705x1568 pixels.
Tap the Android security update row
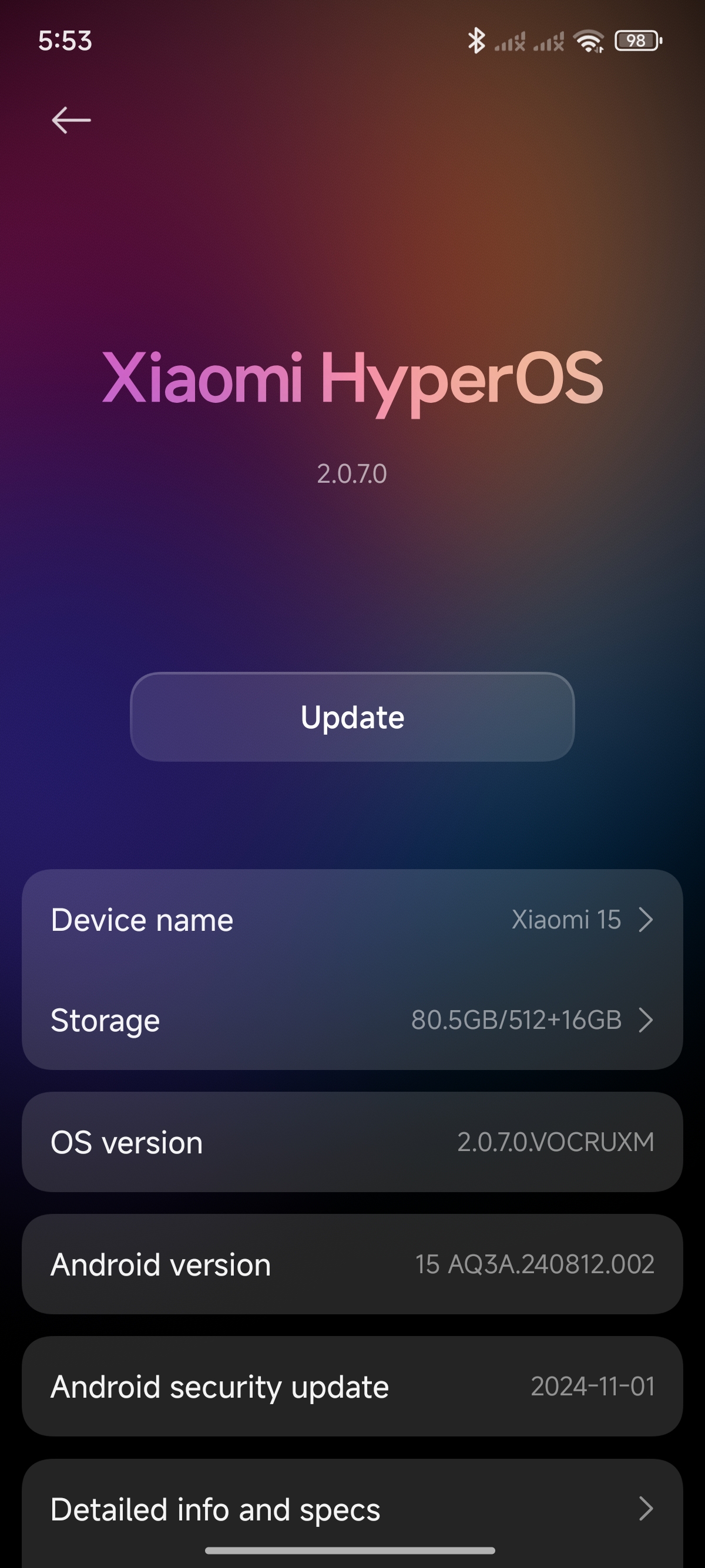352,1387
